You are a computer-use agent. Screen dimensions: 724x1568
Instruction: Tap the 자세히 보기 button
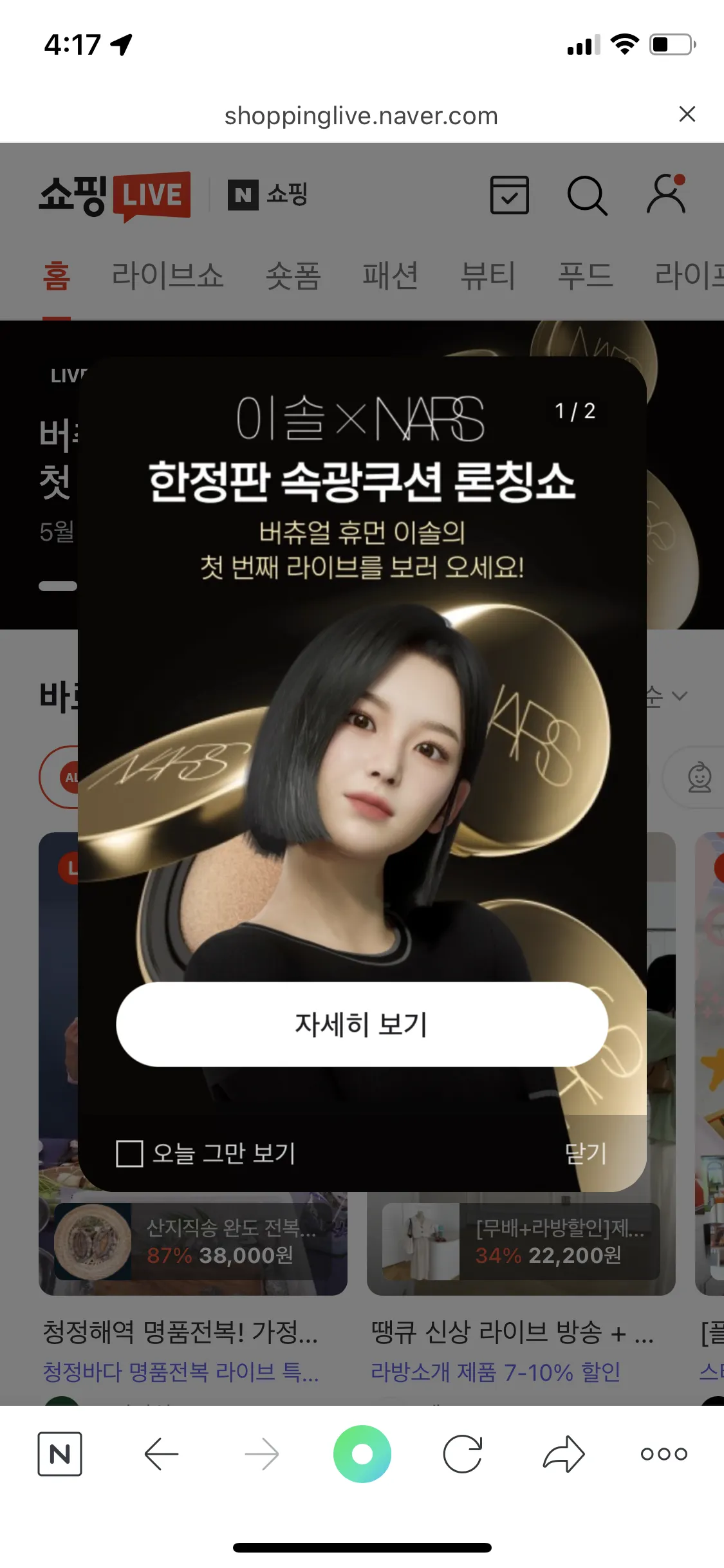coord(362,1023)
